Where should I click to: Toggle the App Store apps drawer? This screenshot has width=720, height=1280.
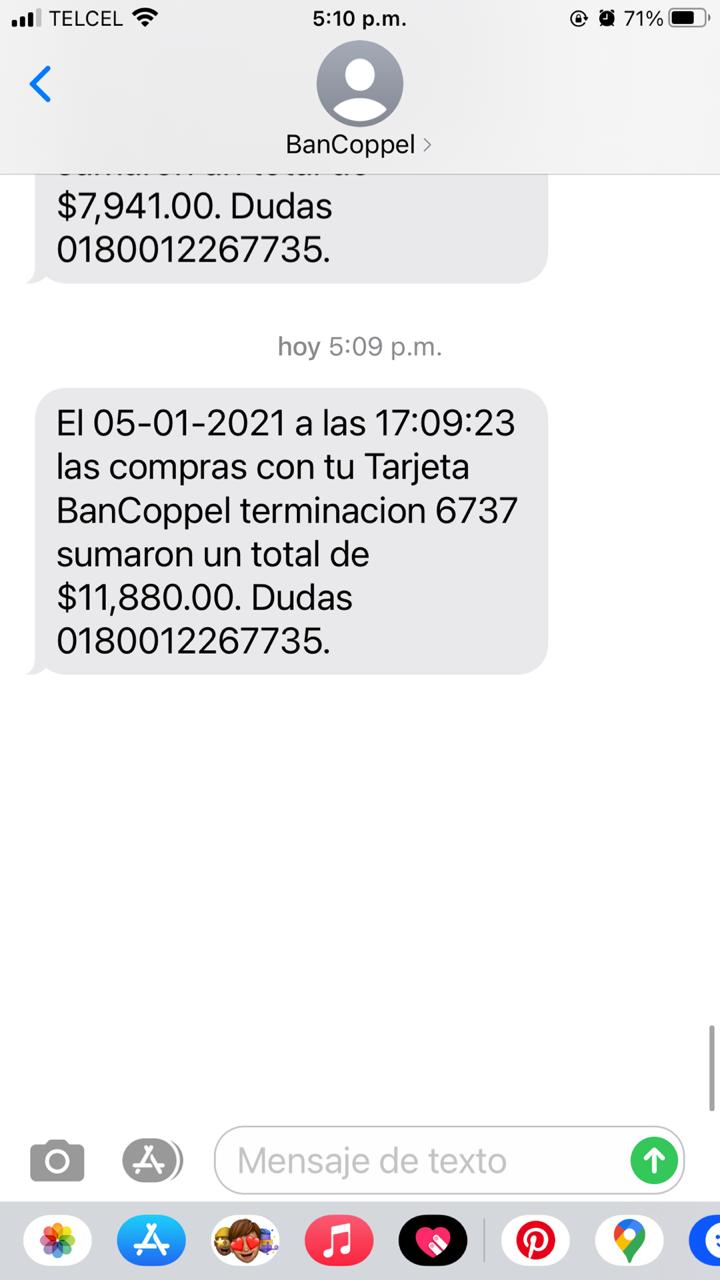tap(152, 1161)
